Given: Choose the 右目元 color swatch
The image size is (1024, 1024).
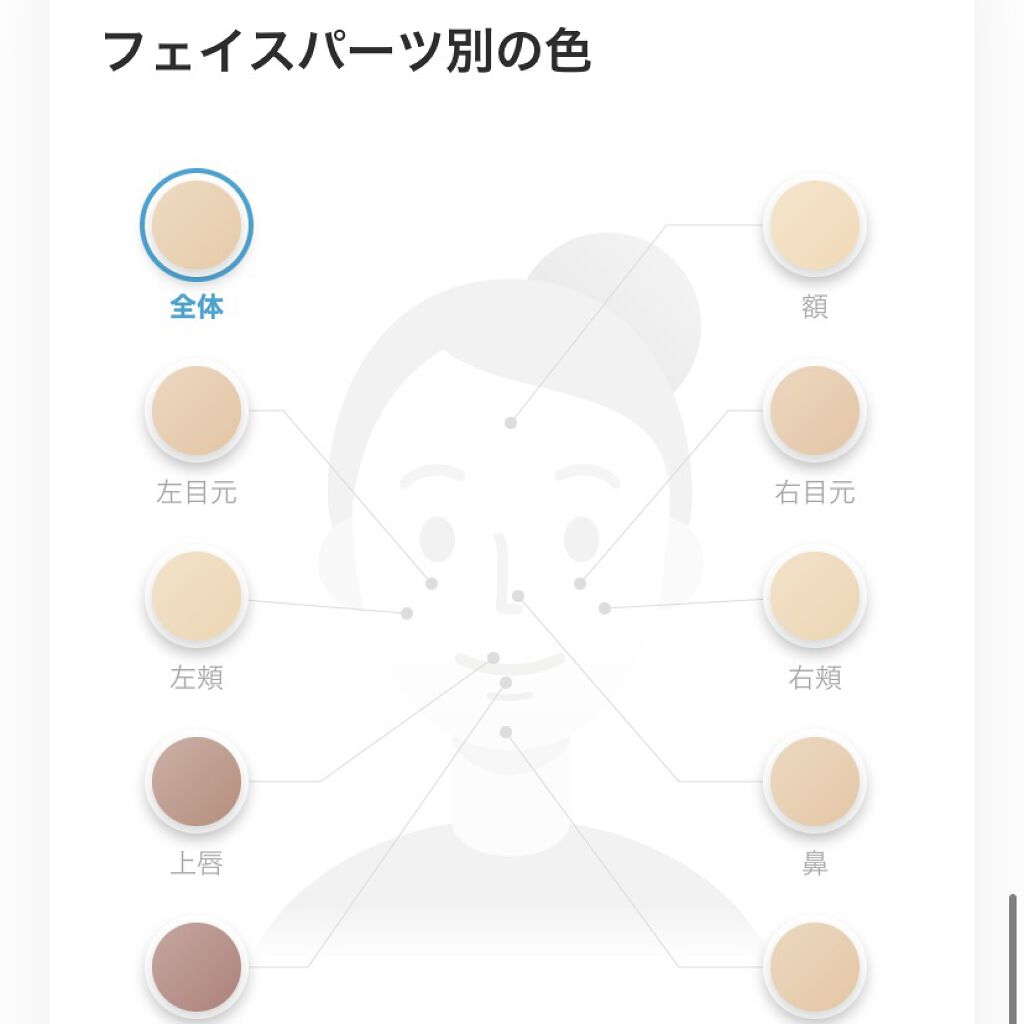Looking at the screenshot, I should 814,411.
